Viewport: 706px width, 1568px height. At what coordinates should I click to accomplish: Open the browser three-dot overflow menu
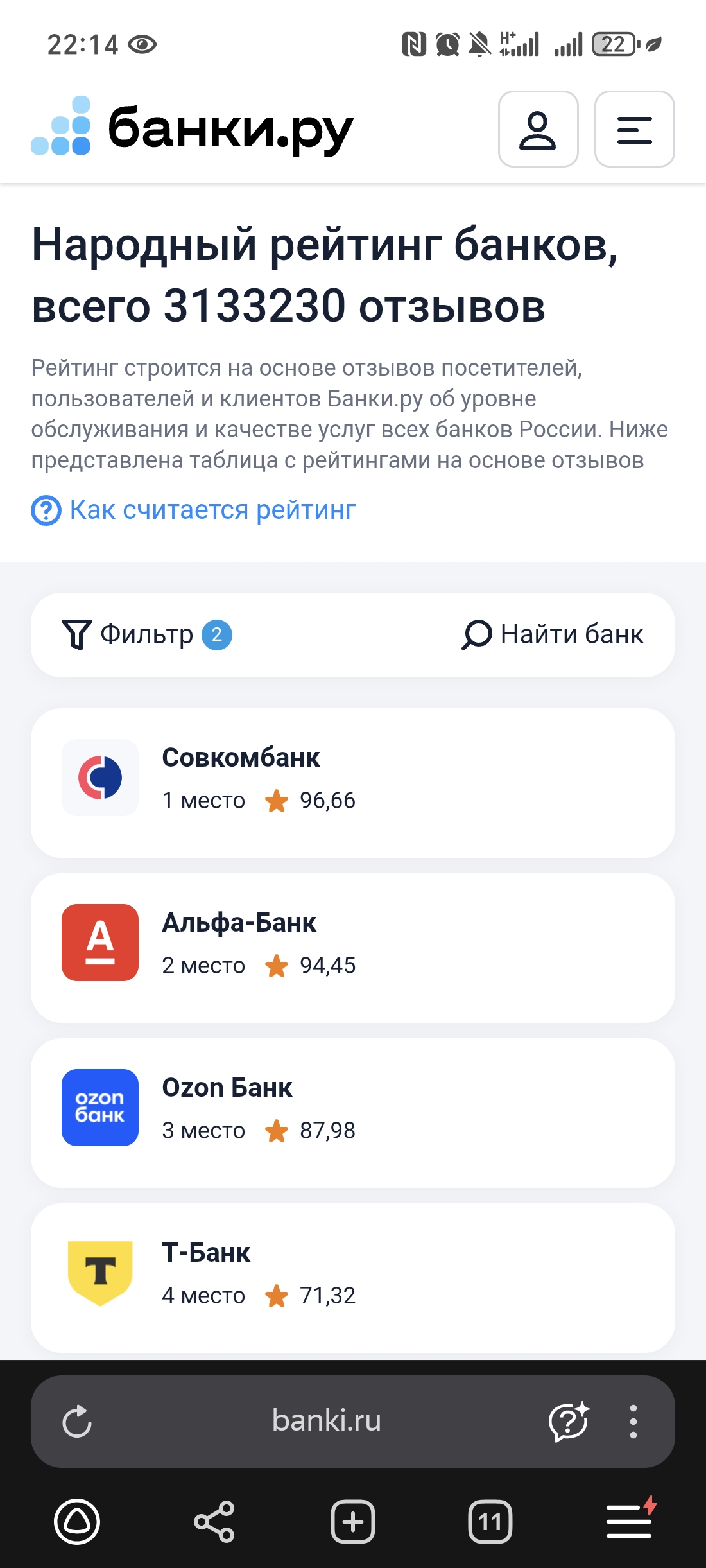click(633, 1421)
